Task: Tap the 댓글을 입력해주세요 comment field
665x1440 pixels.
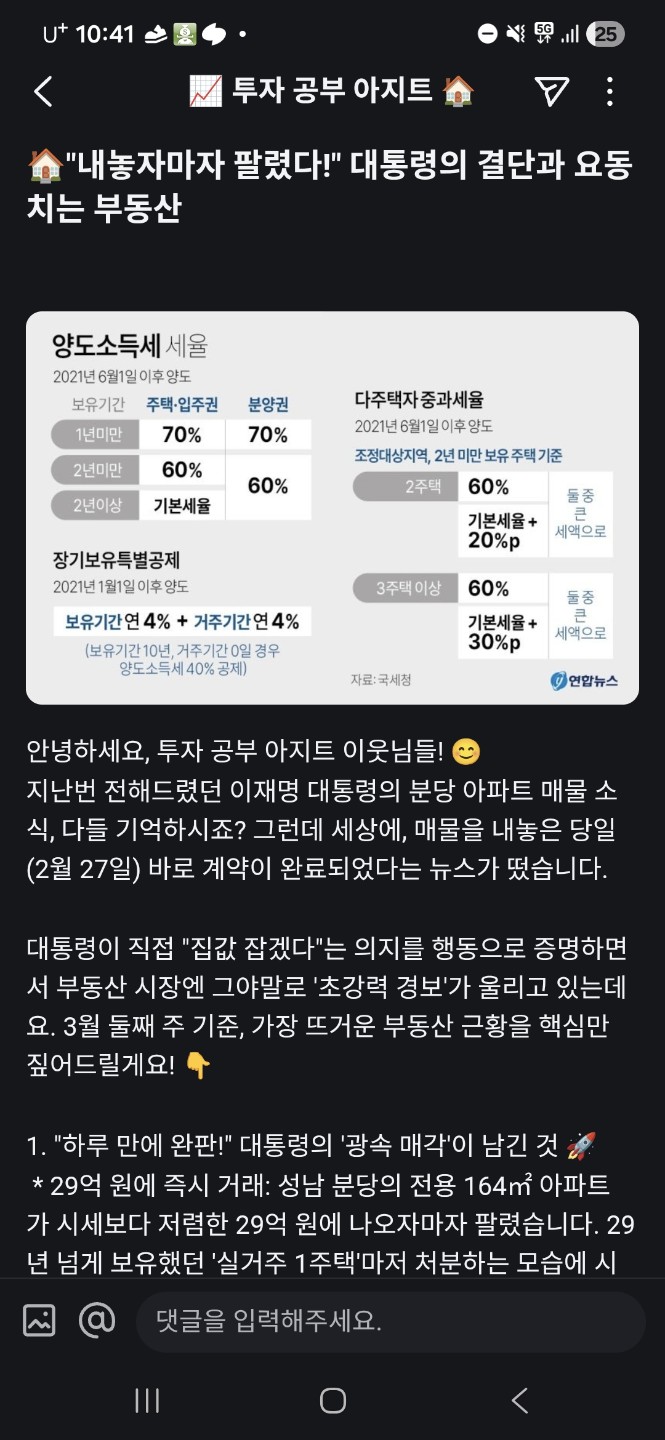Action: 390,1321
